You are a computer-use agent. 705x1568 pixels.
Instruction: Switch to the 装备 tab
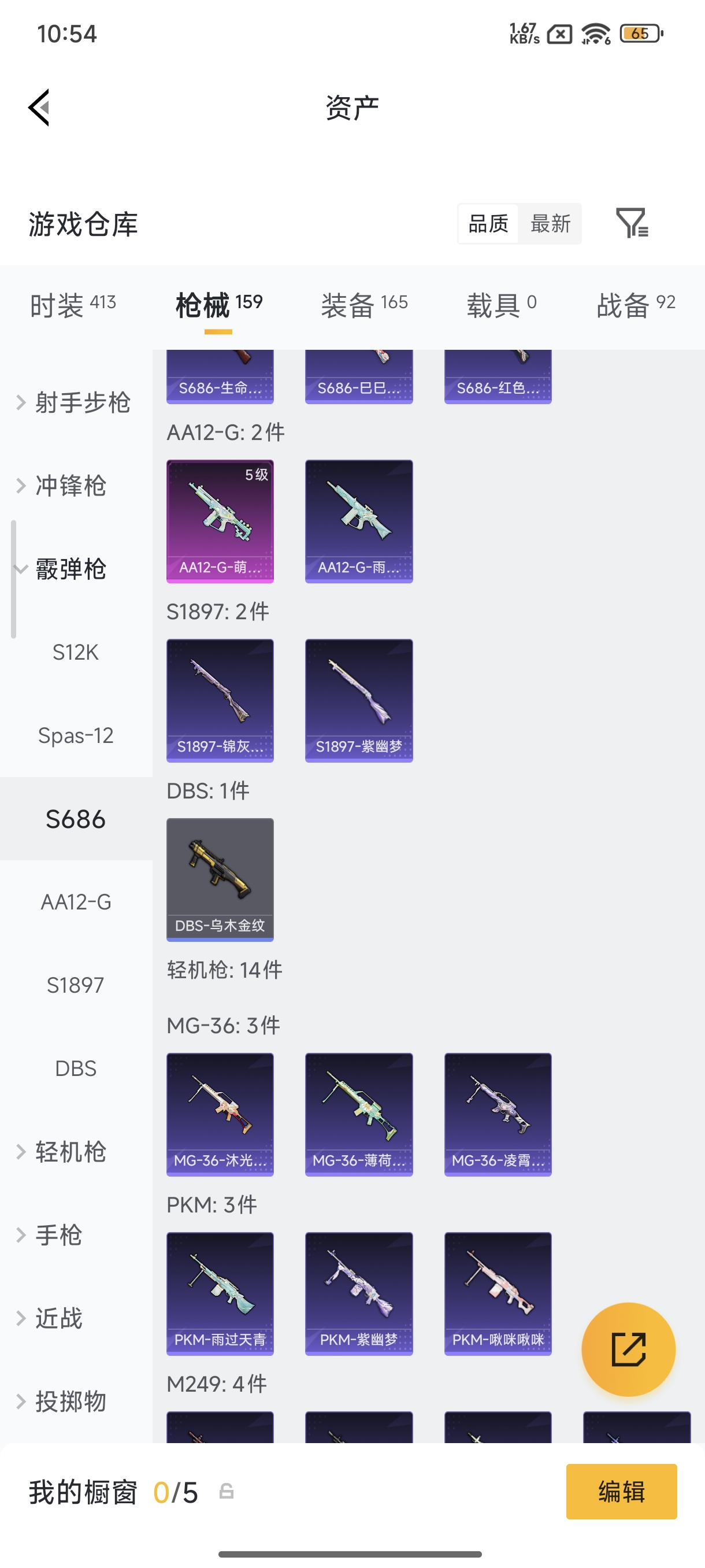(365, 304)
